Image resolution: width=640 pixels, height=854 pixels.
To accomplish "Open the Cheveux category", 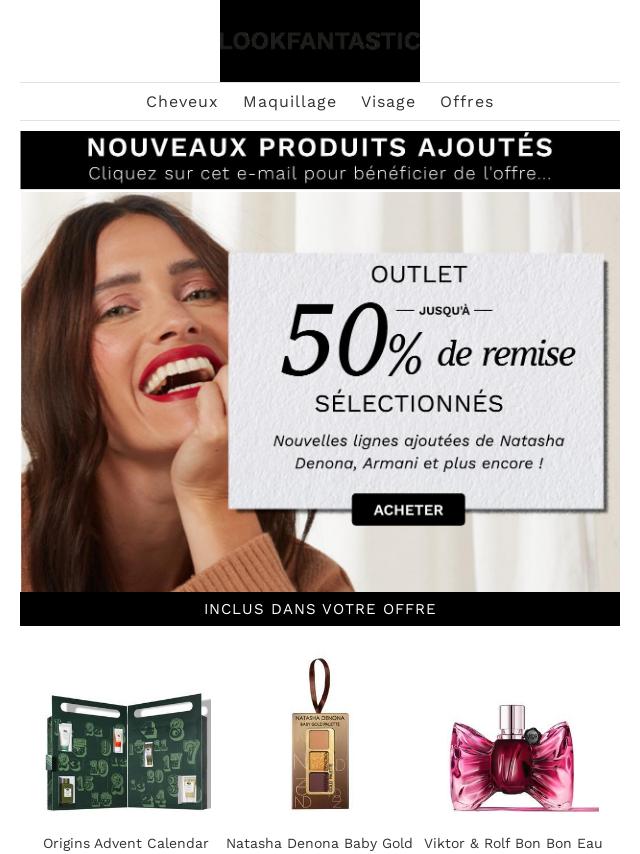I will pos(182,102).
